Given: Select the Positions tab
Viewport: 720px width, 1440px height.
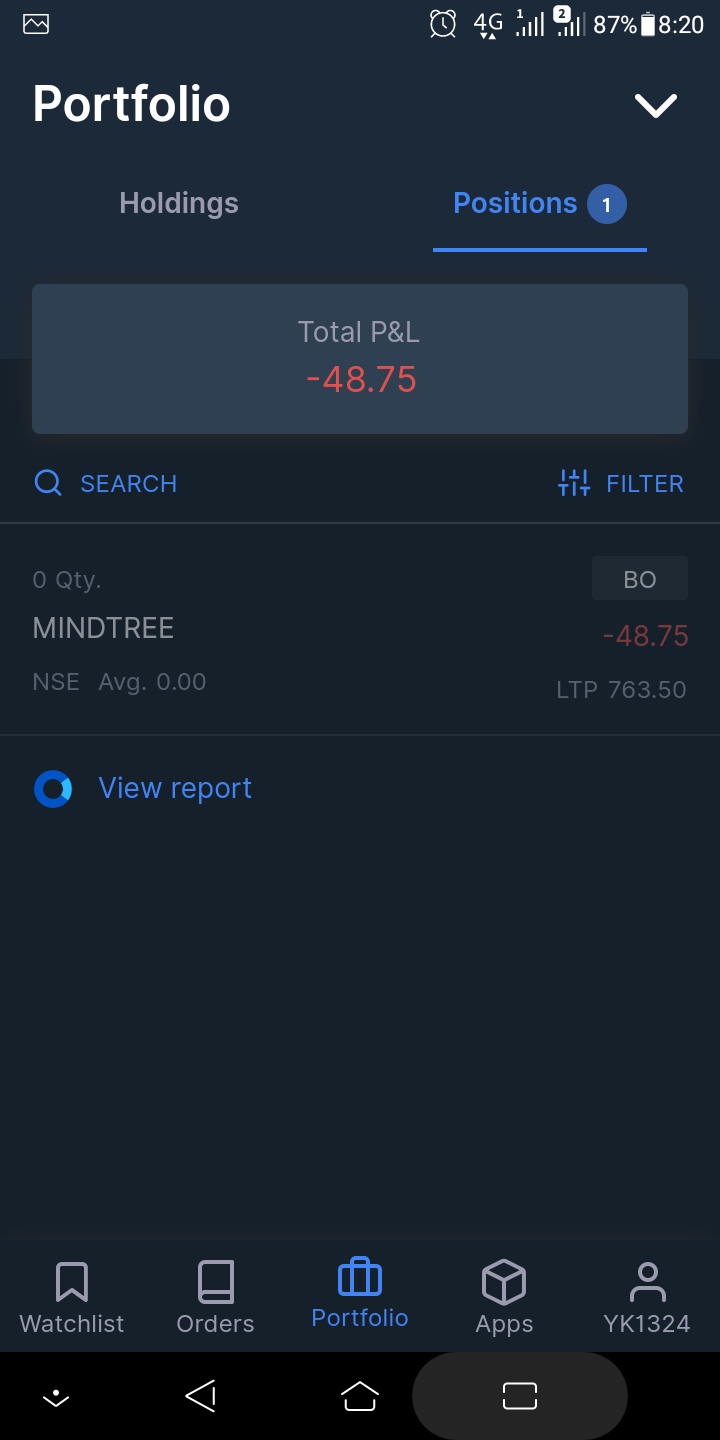Looking at the screenshot, I should pos(539,204).
